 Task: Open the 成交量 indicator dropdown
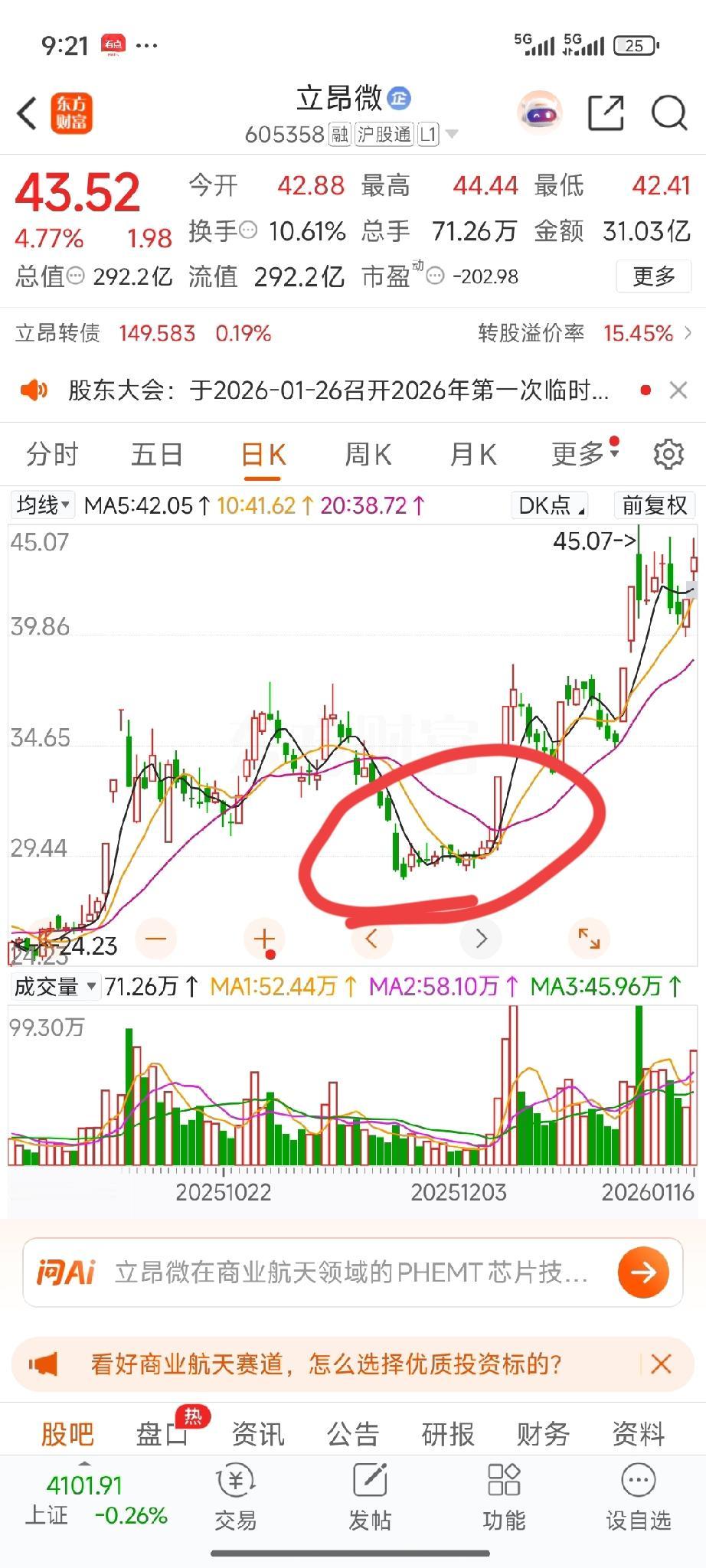(x=52, y=987)
